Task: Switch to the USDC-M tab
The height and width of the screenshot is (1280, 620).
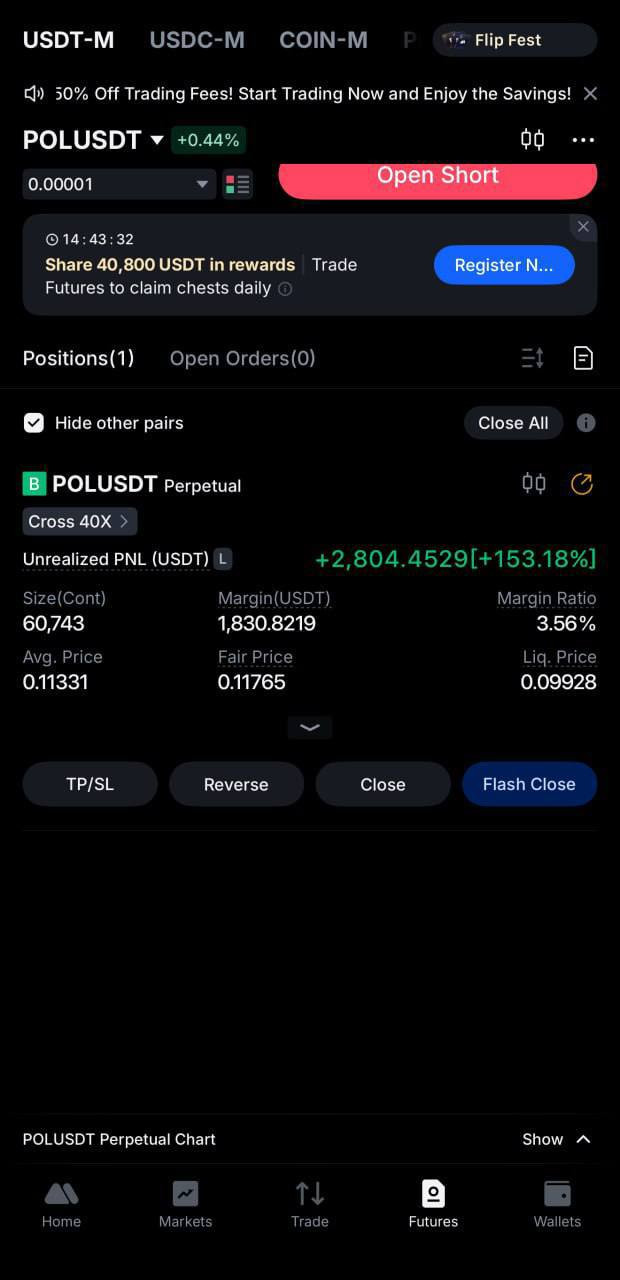Action: [196, 40]
